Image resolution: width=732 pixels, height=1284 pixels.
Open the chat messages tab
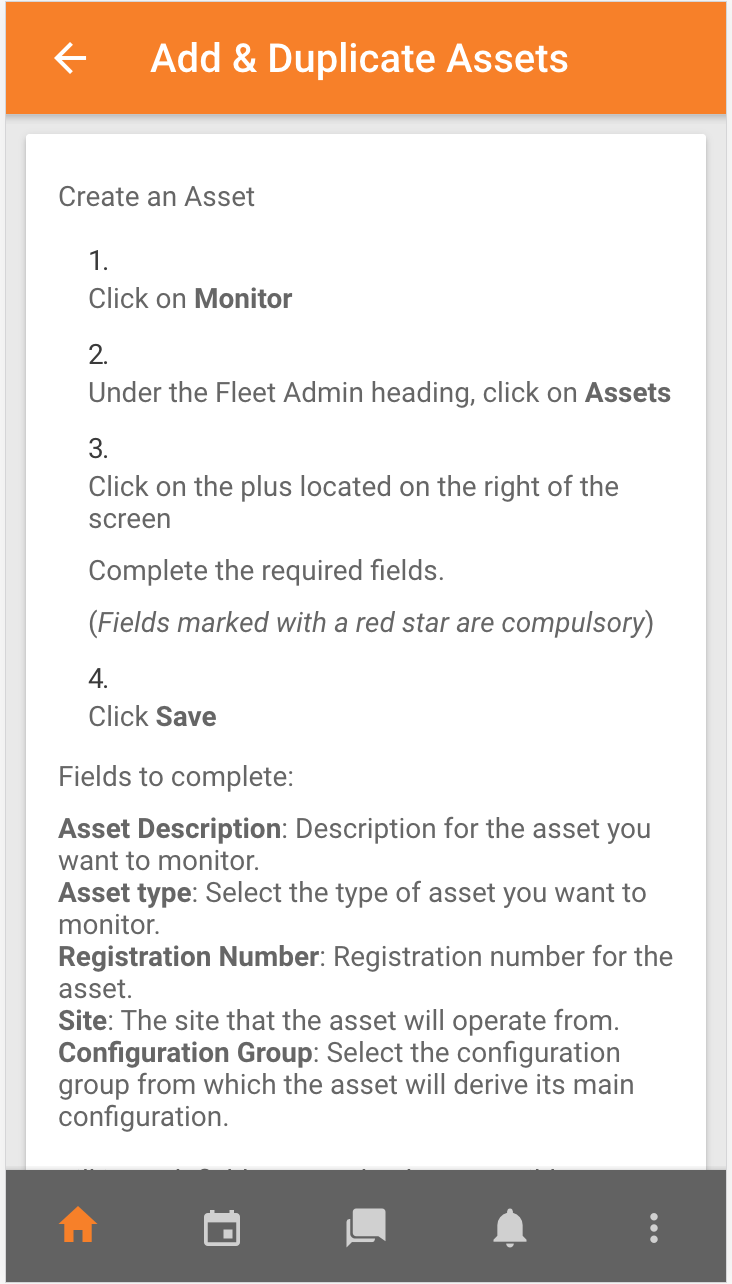click(366, 1227)
